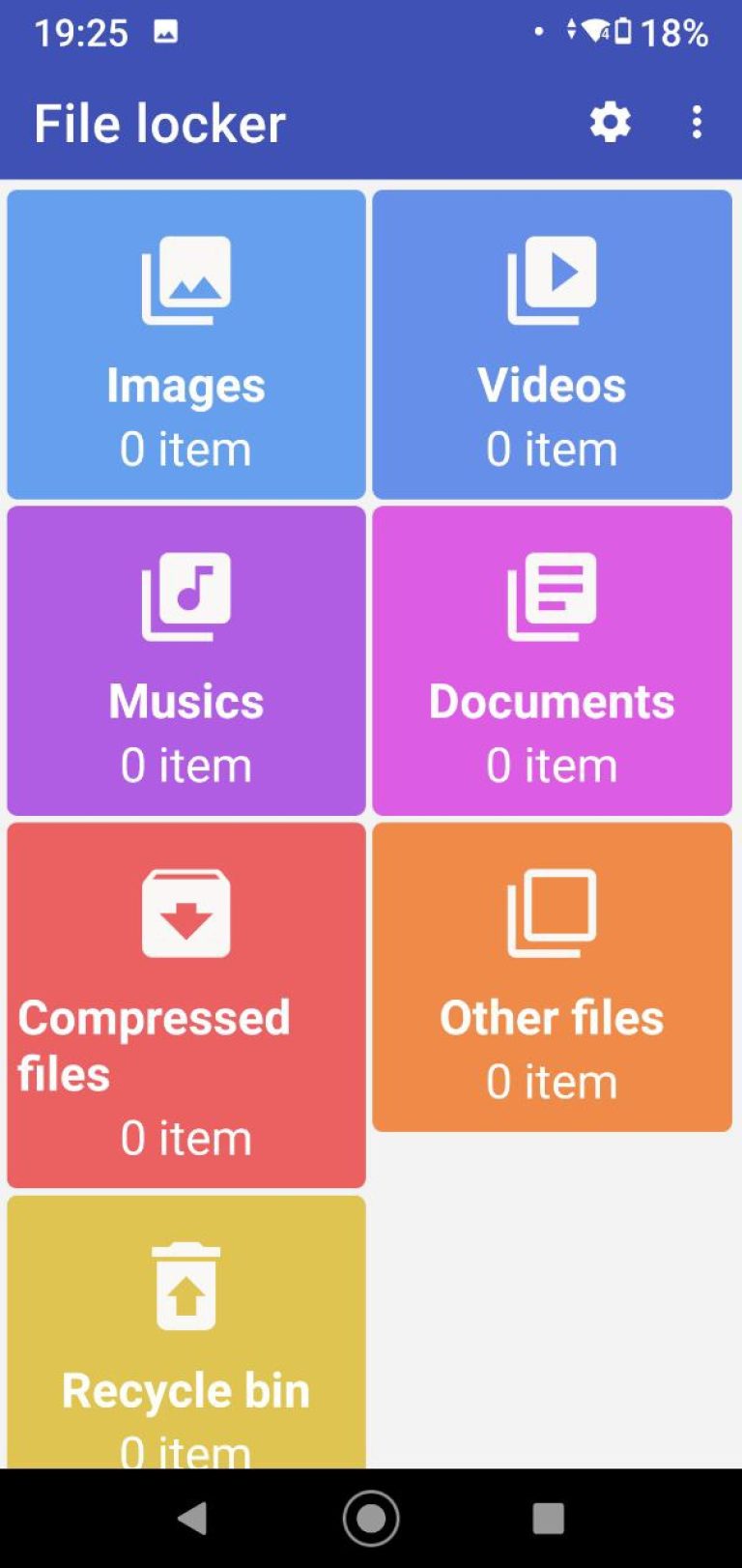
Task: Open the Images tile
Action: pos(185,343)
